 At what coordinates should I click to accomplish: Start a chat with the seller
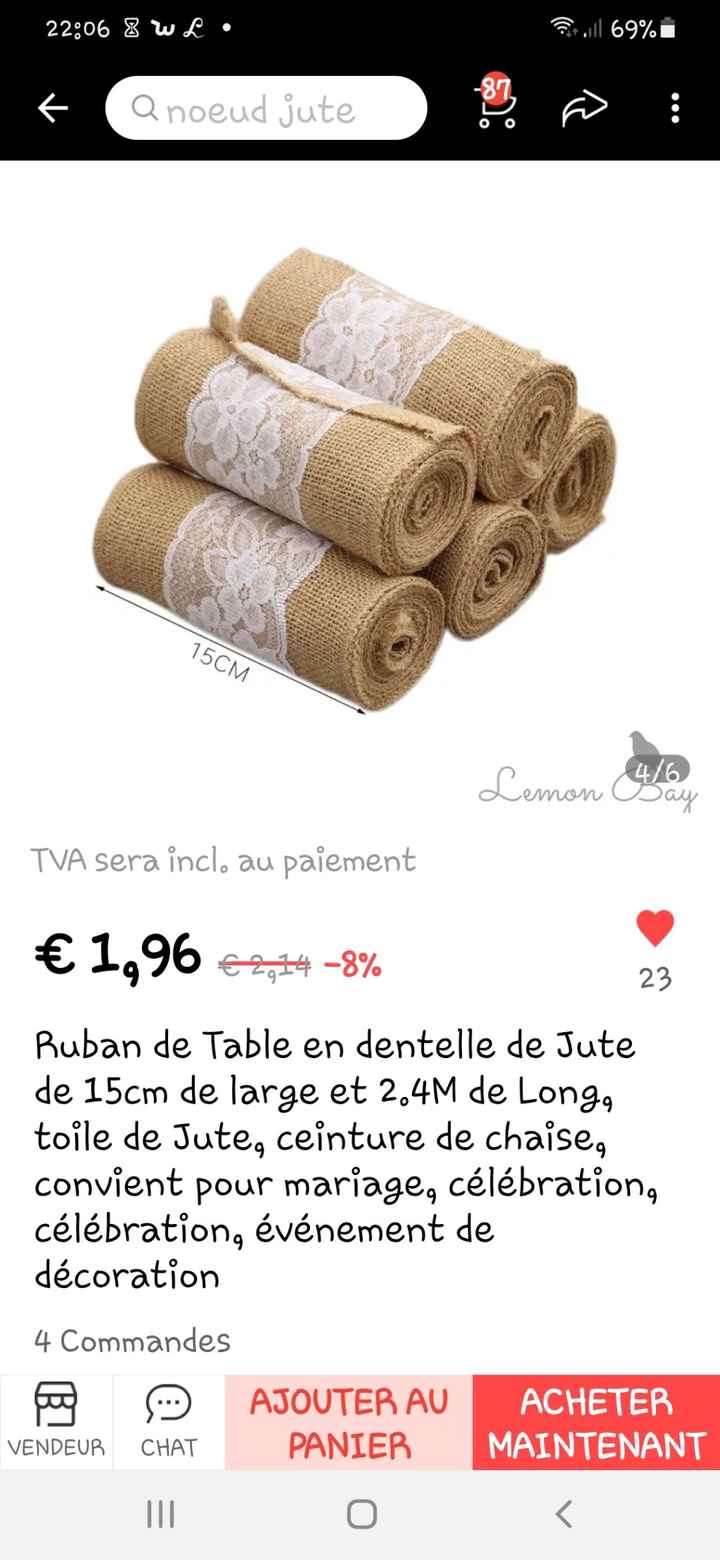pos(169,1421)
